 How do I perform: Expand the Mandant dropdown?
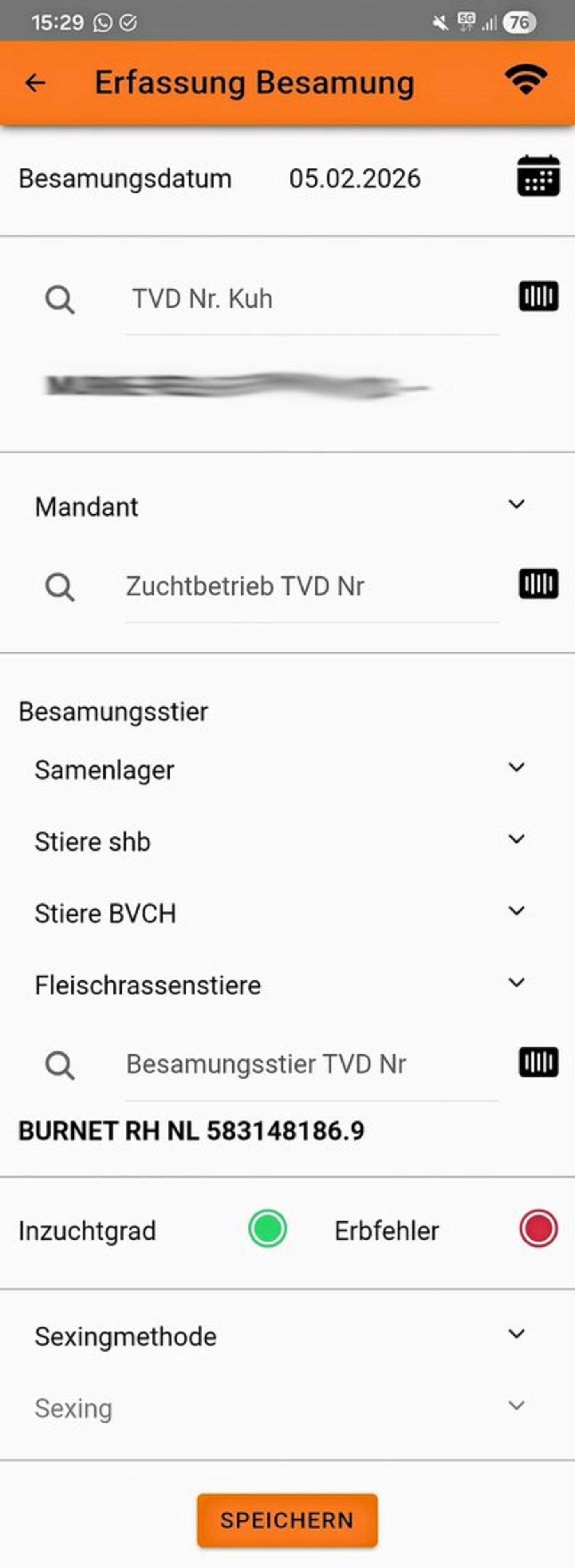(516, 505)
